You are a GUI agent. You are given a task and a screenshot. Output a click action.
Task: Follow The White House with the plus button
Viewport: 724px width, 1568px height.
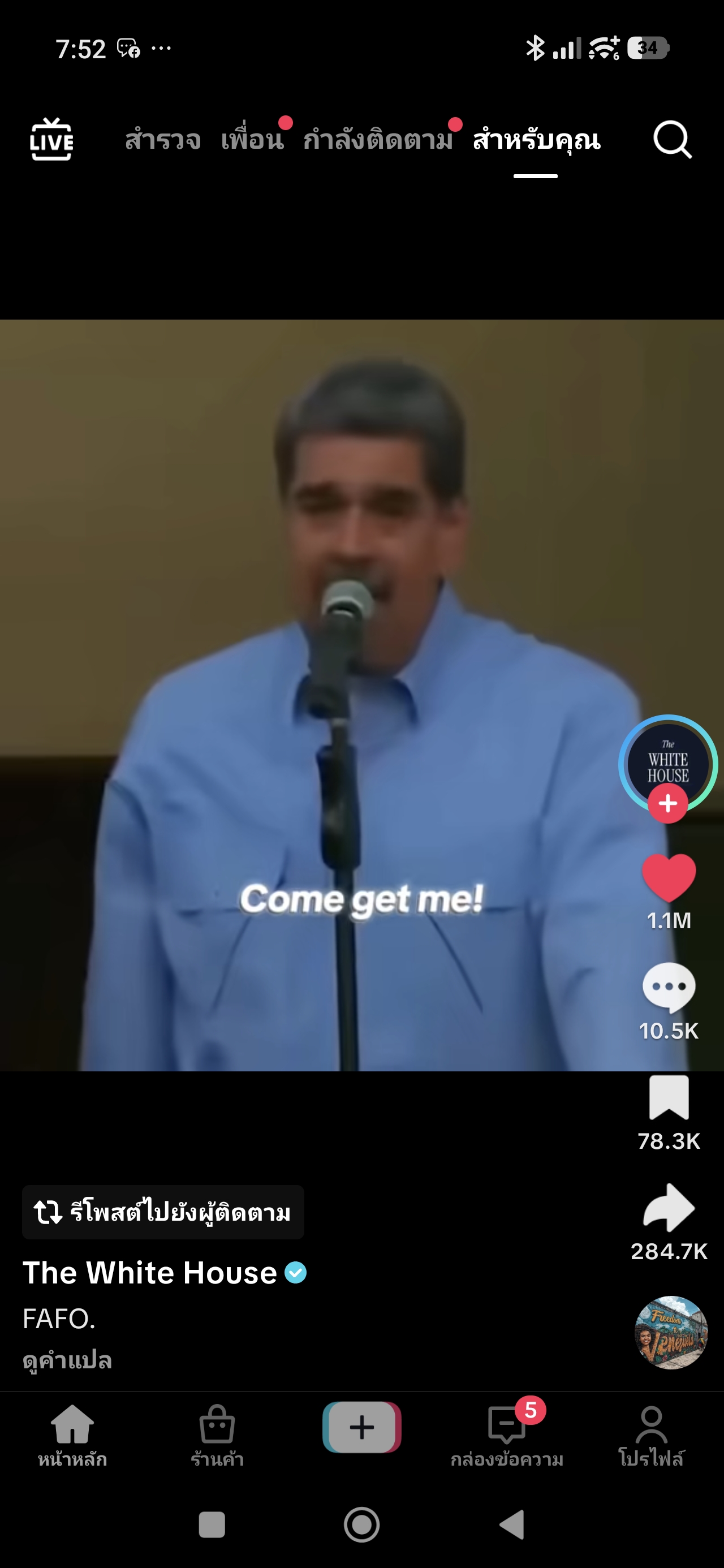(668, 803)
